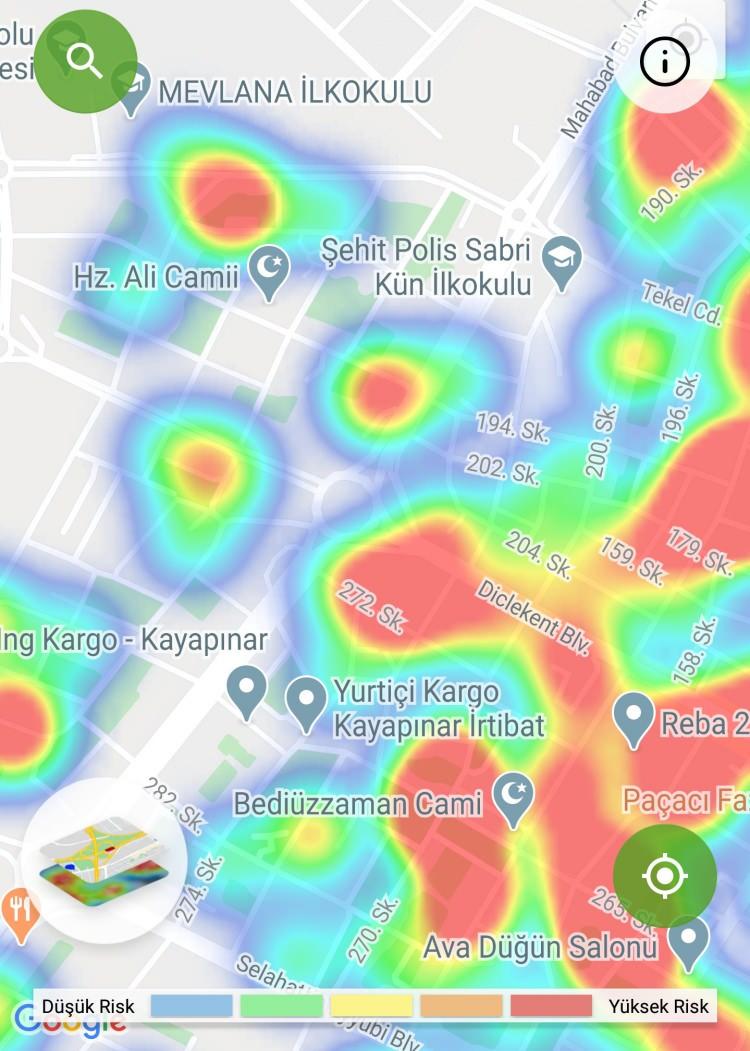This screenshot has width=750, height=1051.
Task: Switch the map layer view
Action: (x=104, y=860)
